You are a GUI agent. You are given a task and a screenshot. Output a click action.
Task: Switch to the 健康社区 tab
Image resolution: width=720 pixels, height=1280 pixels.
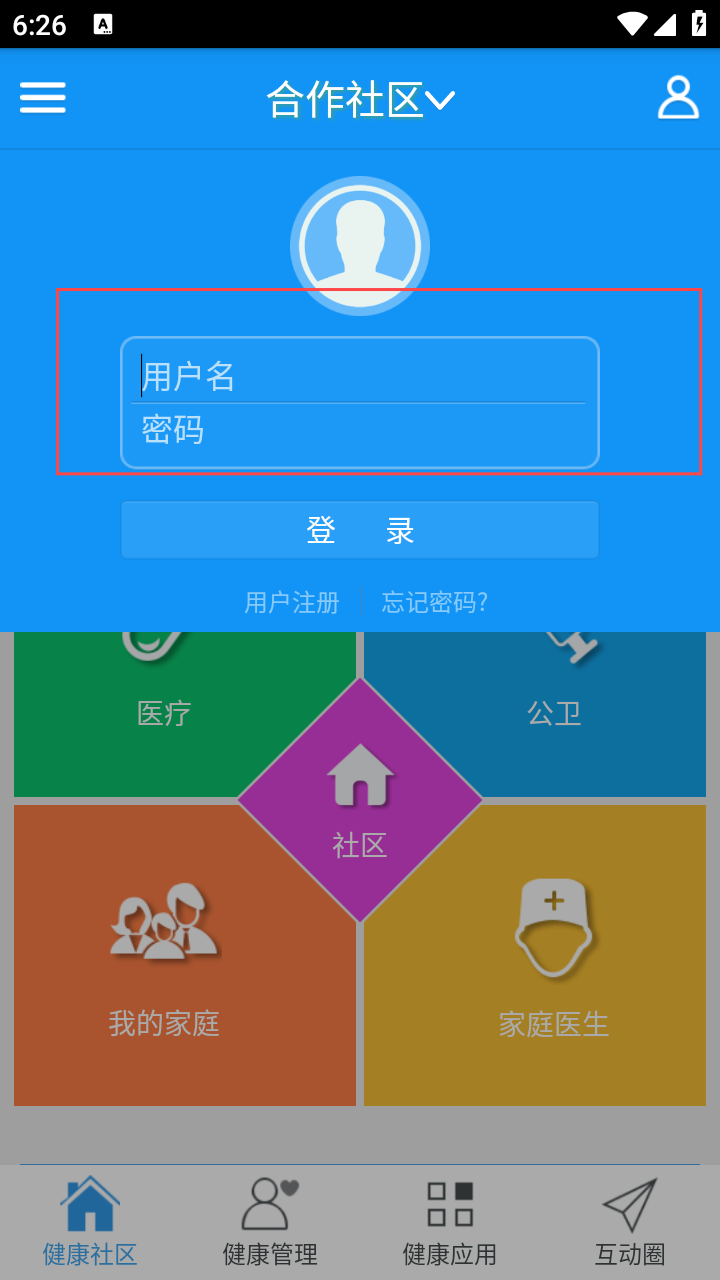[x=90, y=1222]
